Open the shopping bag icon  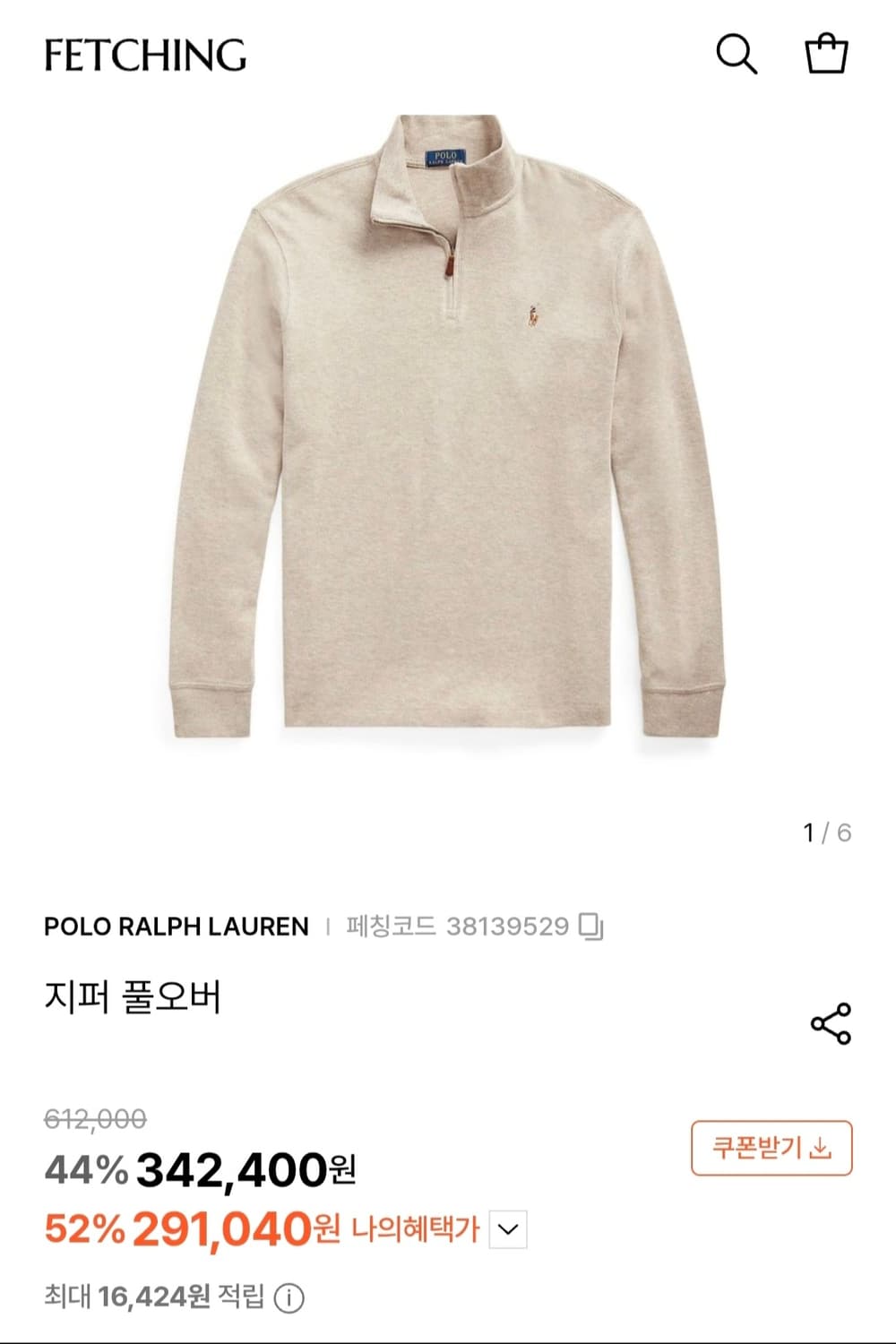(826, 56)
